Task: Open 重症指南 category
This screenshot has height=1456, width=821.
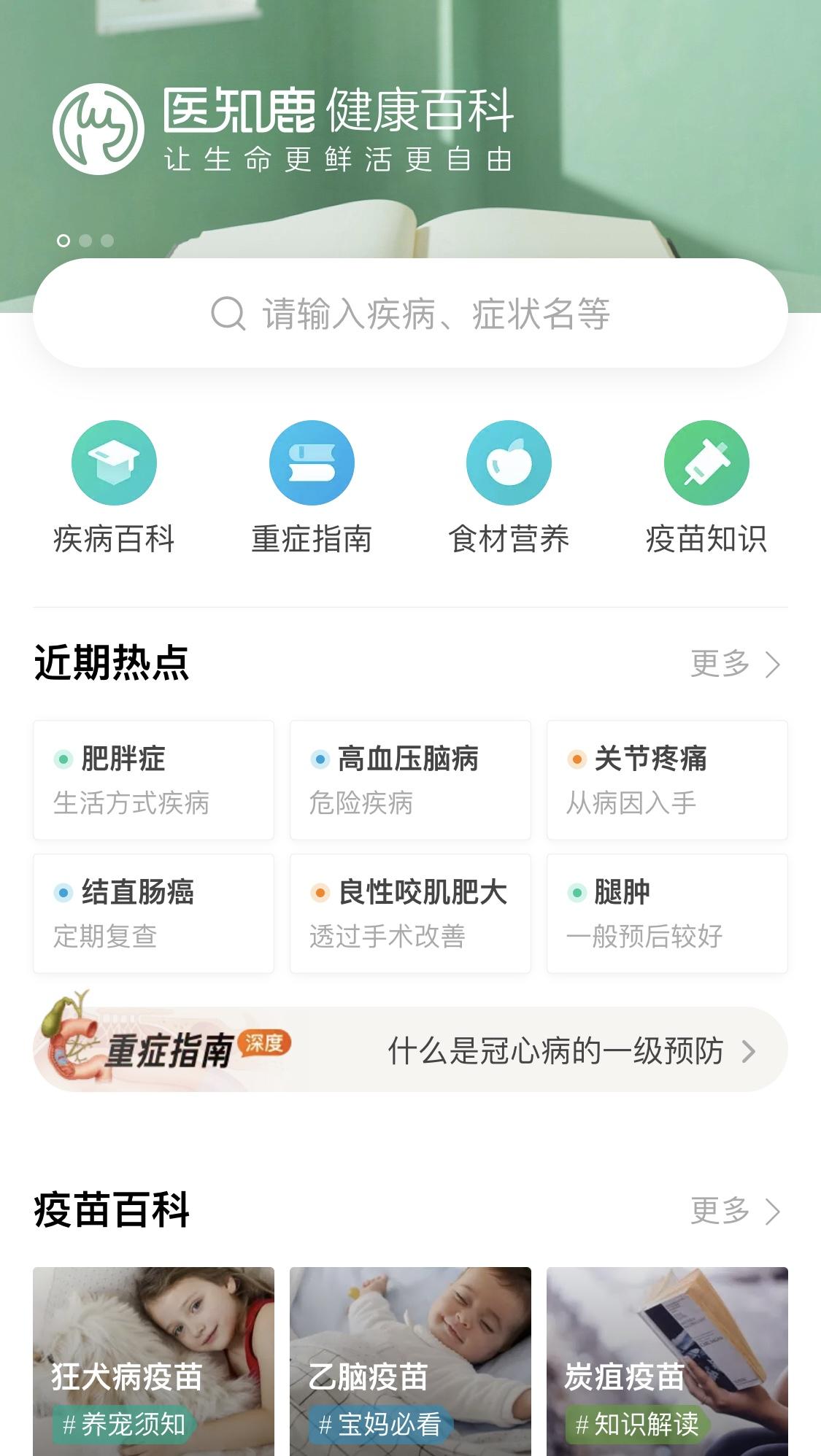Action: pos(312,485)
